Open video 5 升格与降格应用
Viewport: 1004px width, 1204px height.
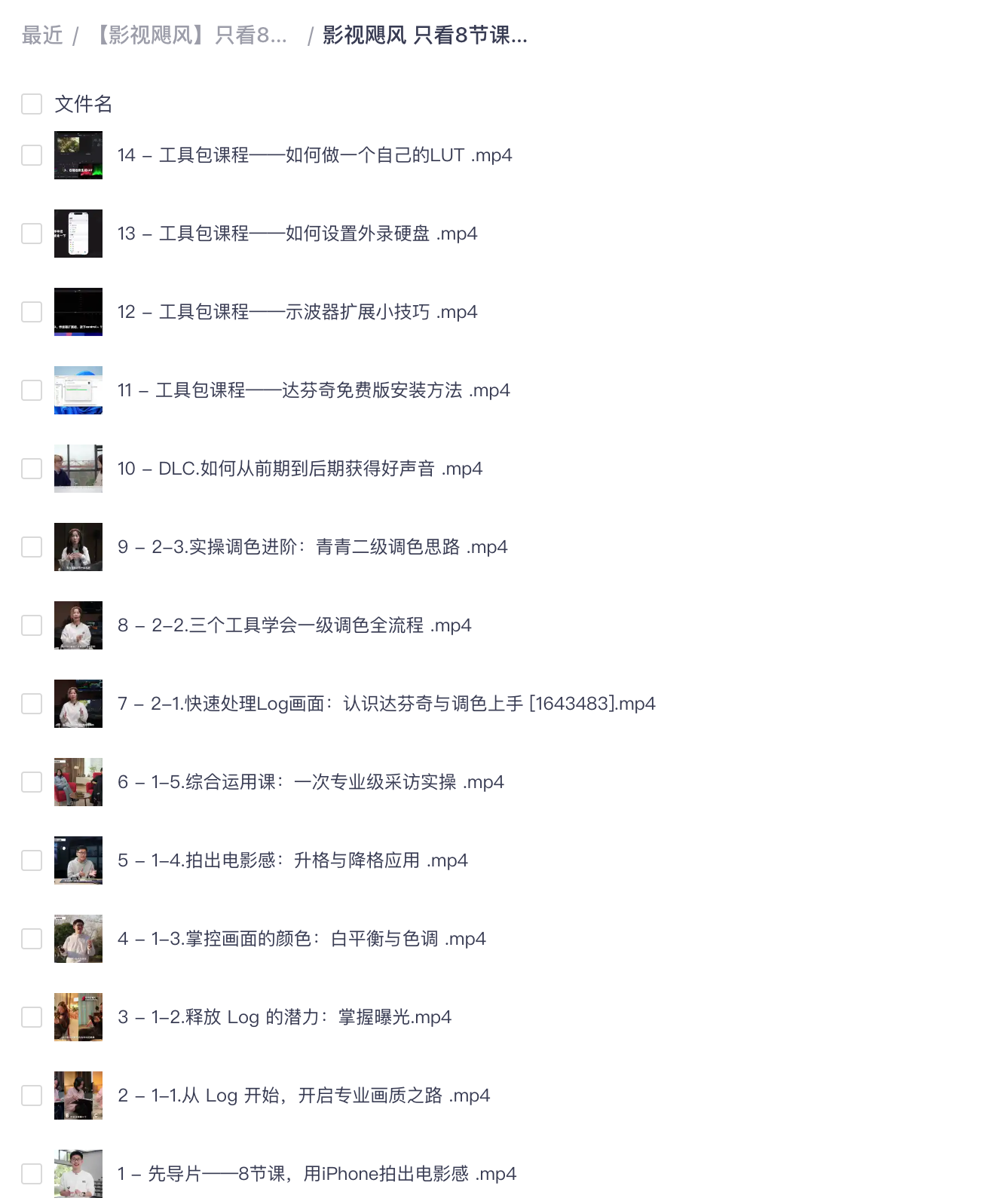tap(292, 860)
